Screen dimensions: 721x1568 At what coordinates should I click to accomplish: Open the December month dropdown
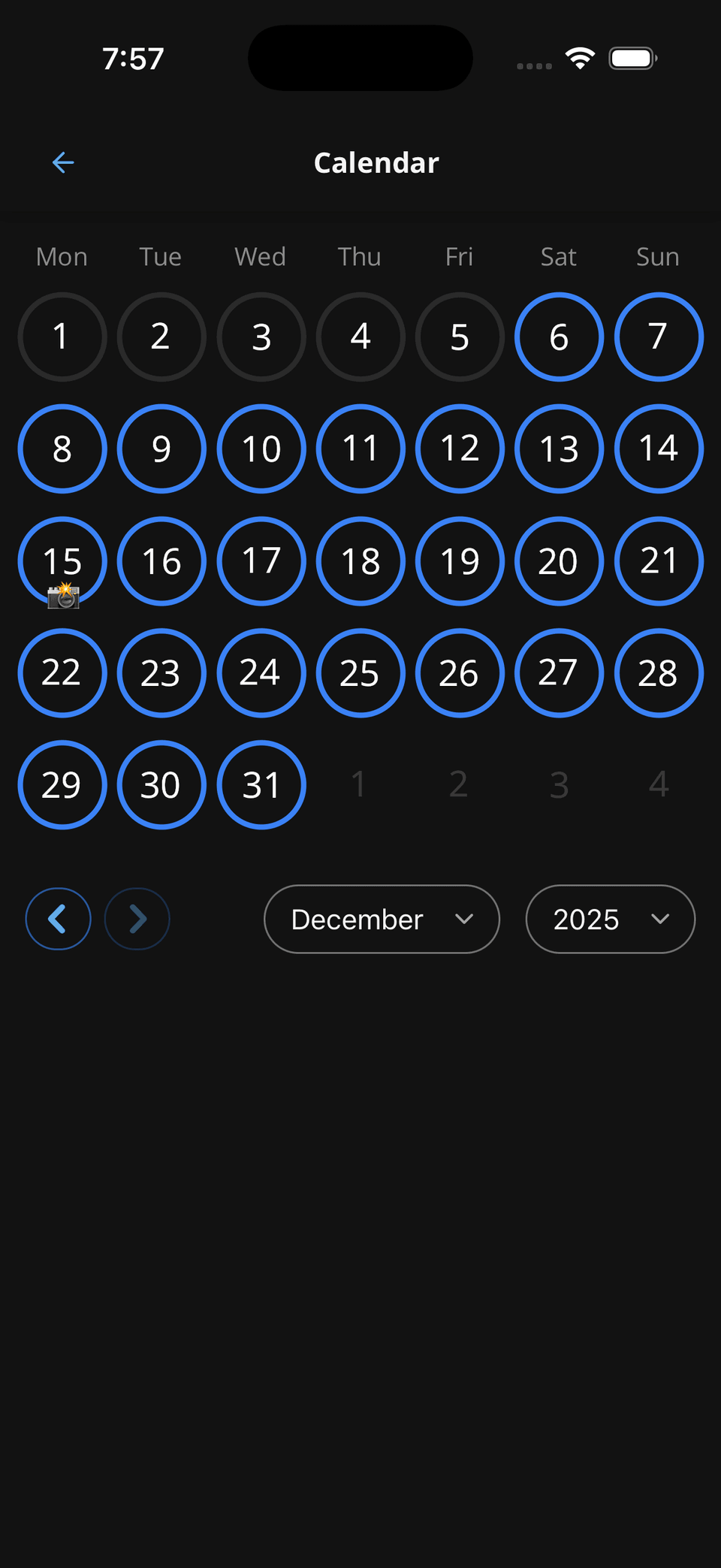(x=381, y=919)
